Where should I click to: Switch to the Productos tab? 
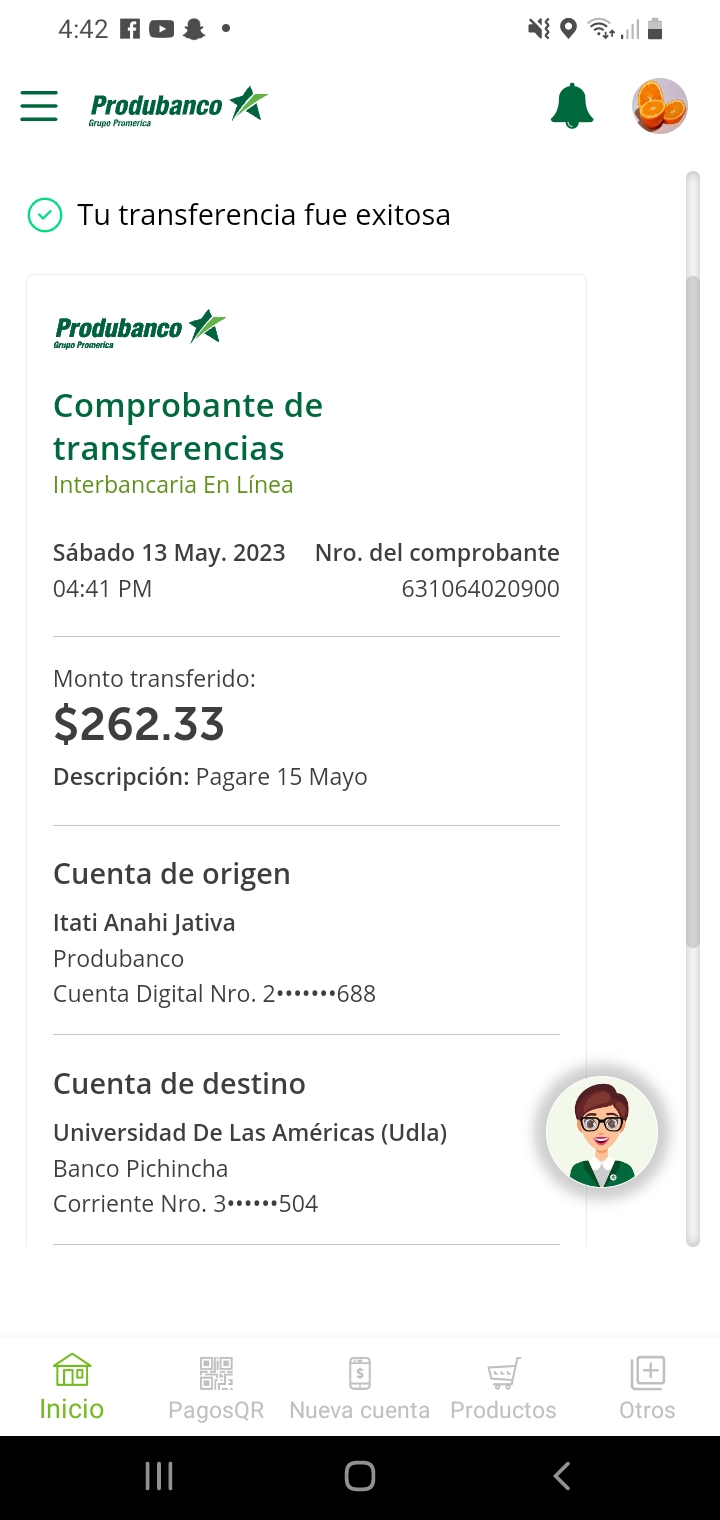(503, 1387)
